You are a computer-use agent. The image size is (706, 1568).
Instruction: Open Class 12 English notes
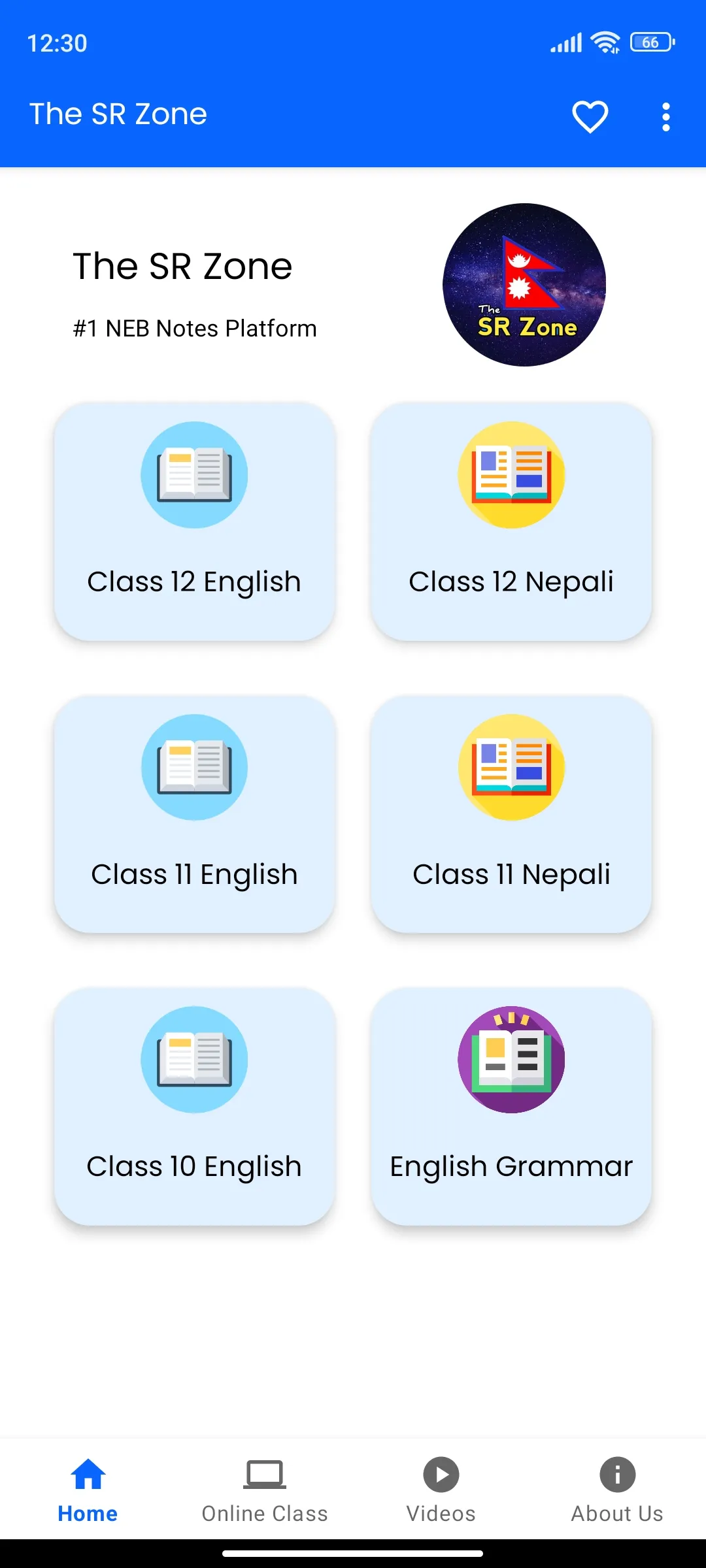coord(194,521)
